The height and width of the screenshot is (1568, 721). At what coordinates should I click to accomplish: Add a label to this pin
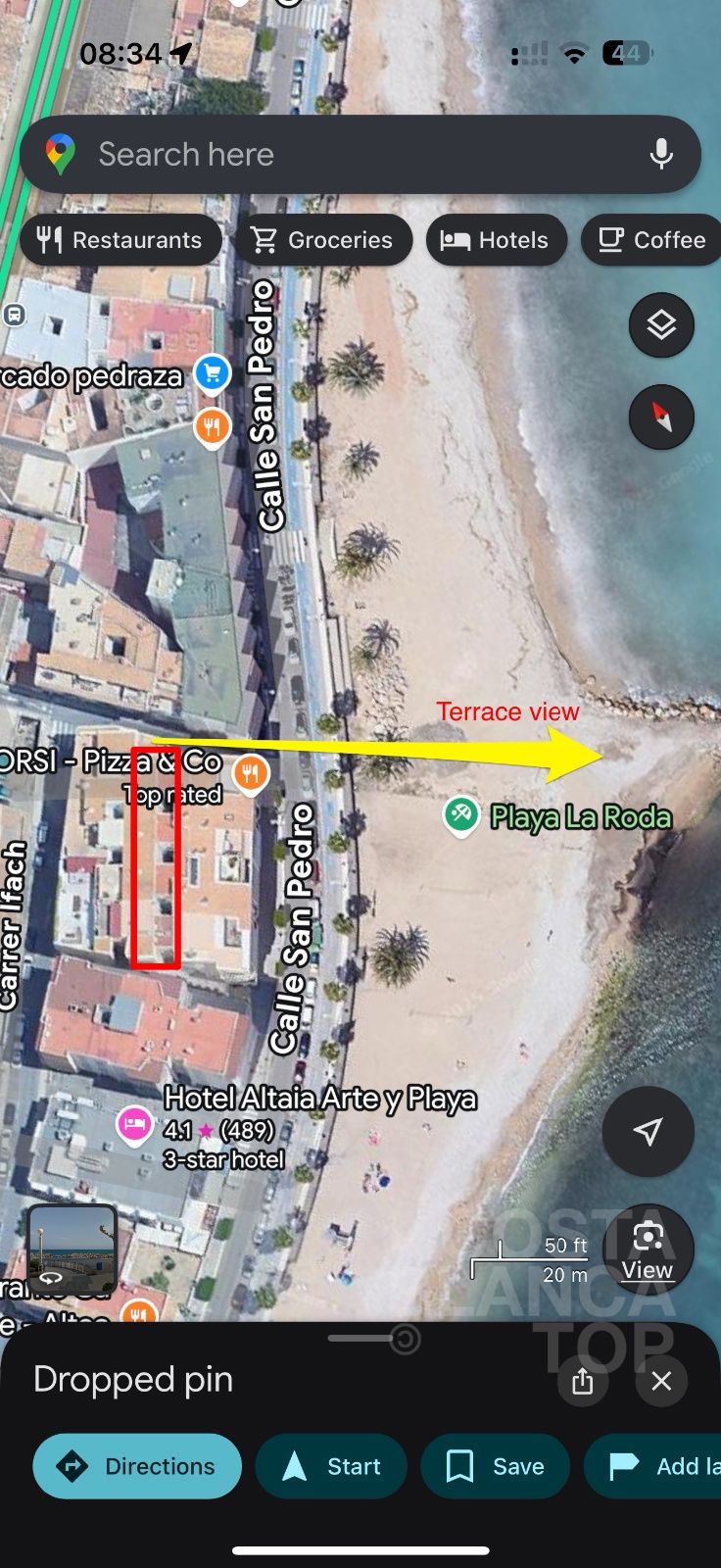(x=652, y=1466)
